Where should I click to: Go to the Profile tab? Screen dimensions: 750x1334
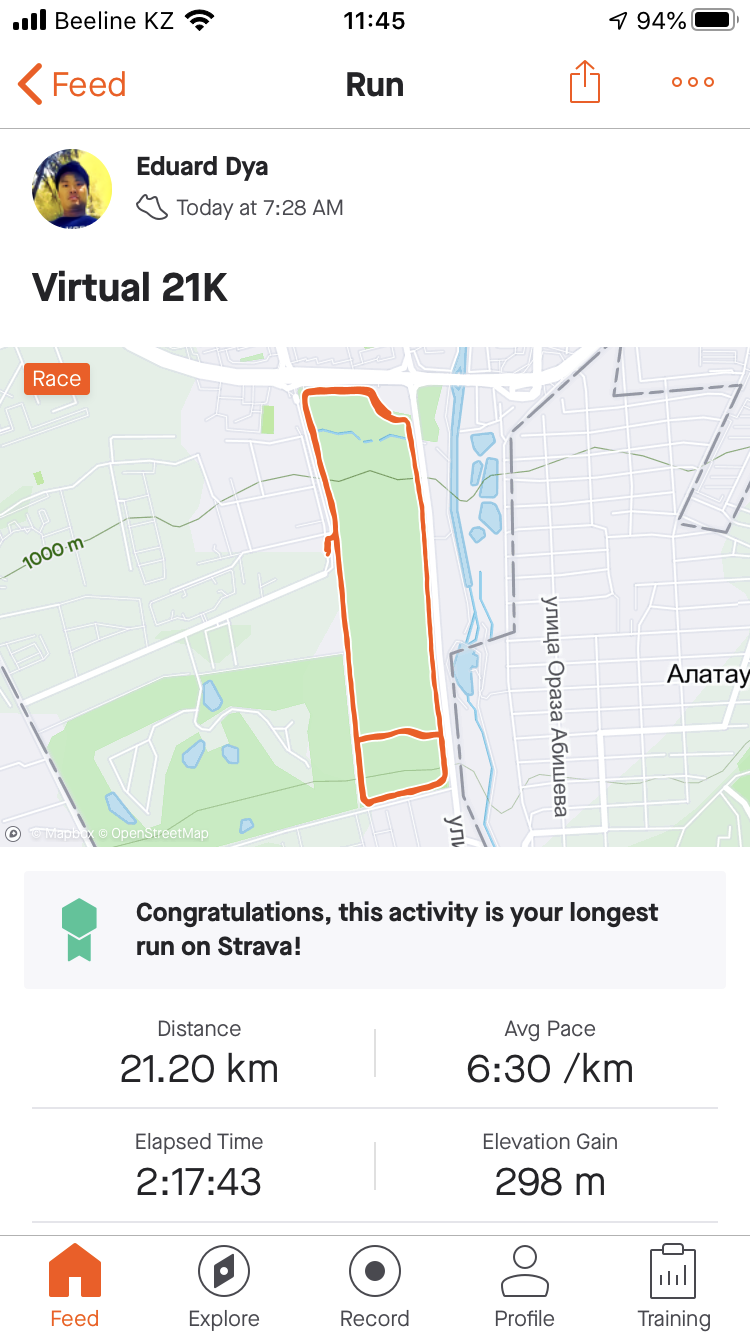(524, 1286)
